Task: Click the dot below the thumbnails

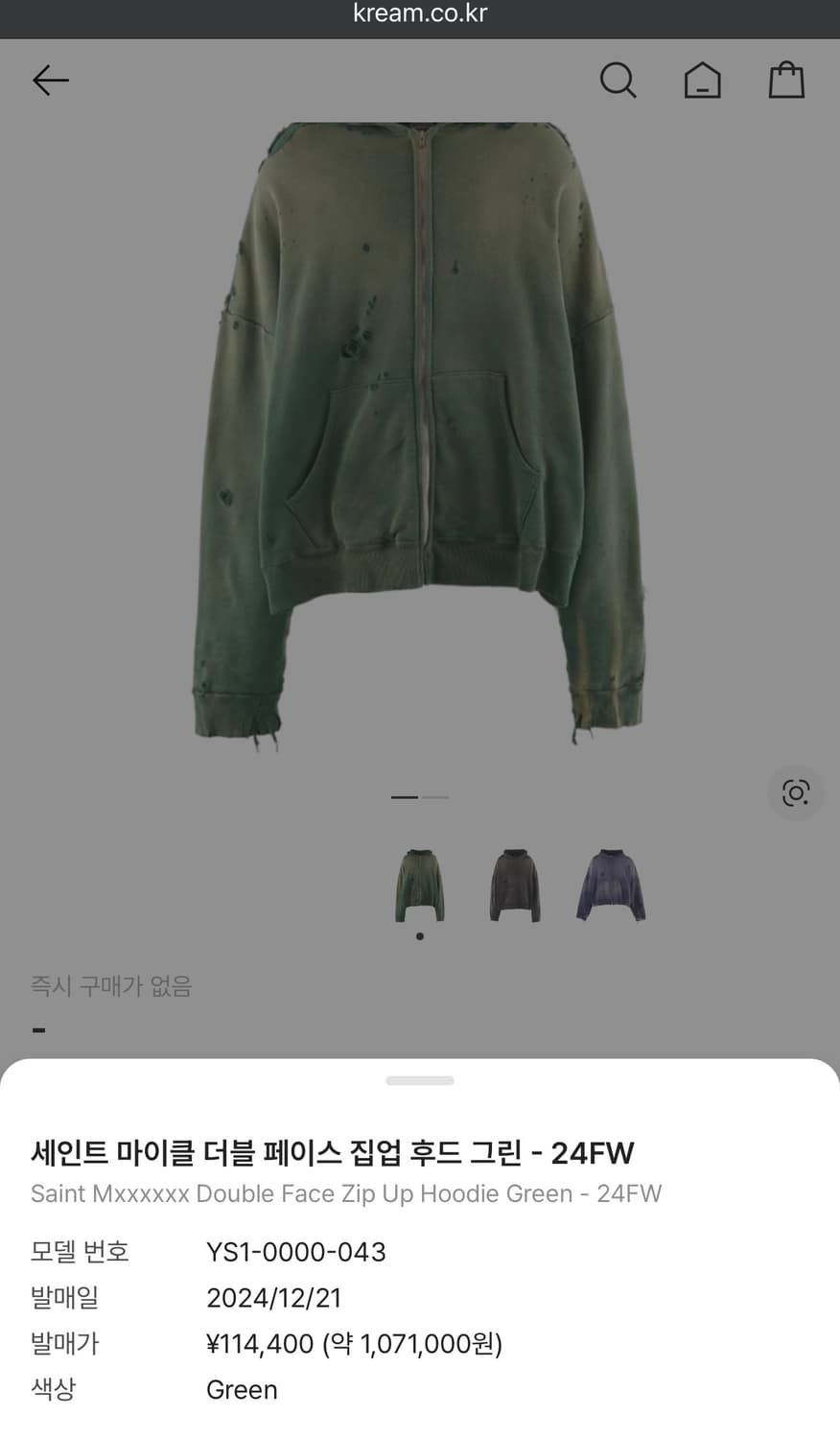Action: click(419, 935)
